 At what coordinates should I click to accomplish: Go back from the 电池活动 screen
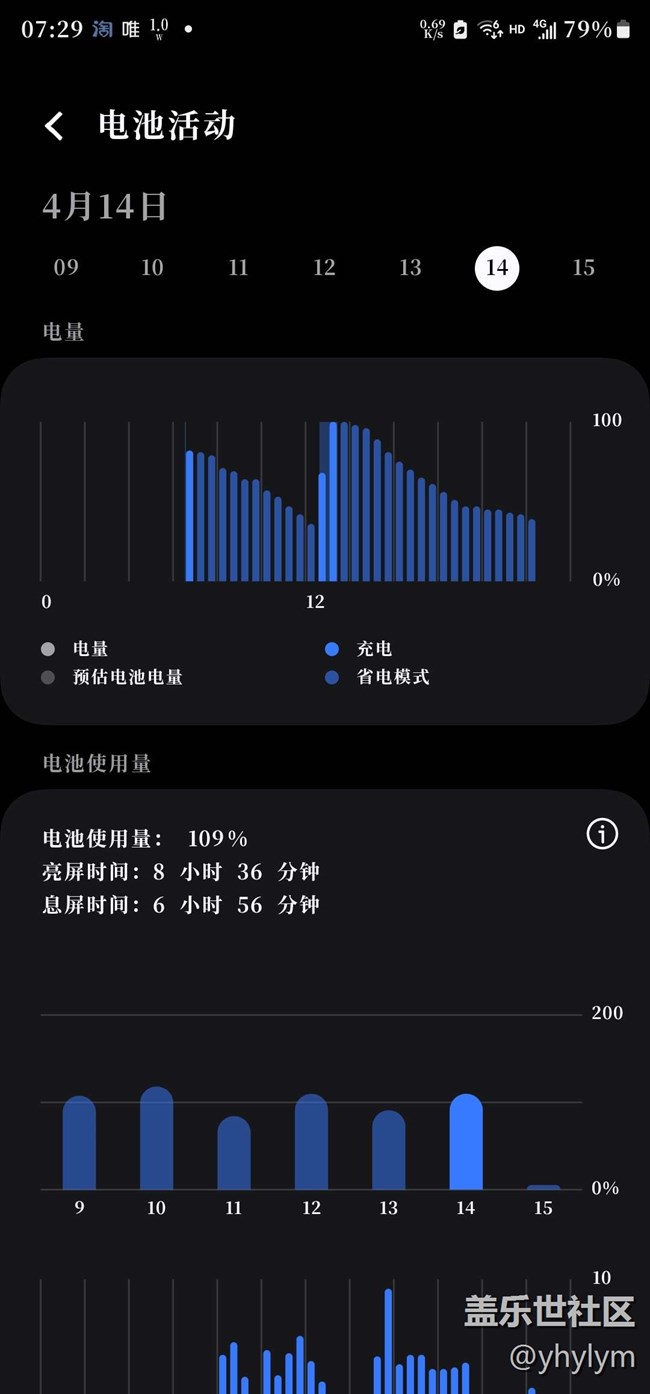tap(54, 126)
